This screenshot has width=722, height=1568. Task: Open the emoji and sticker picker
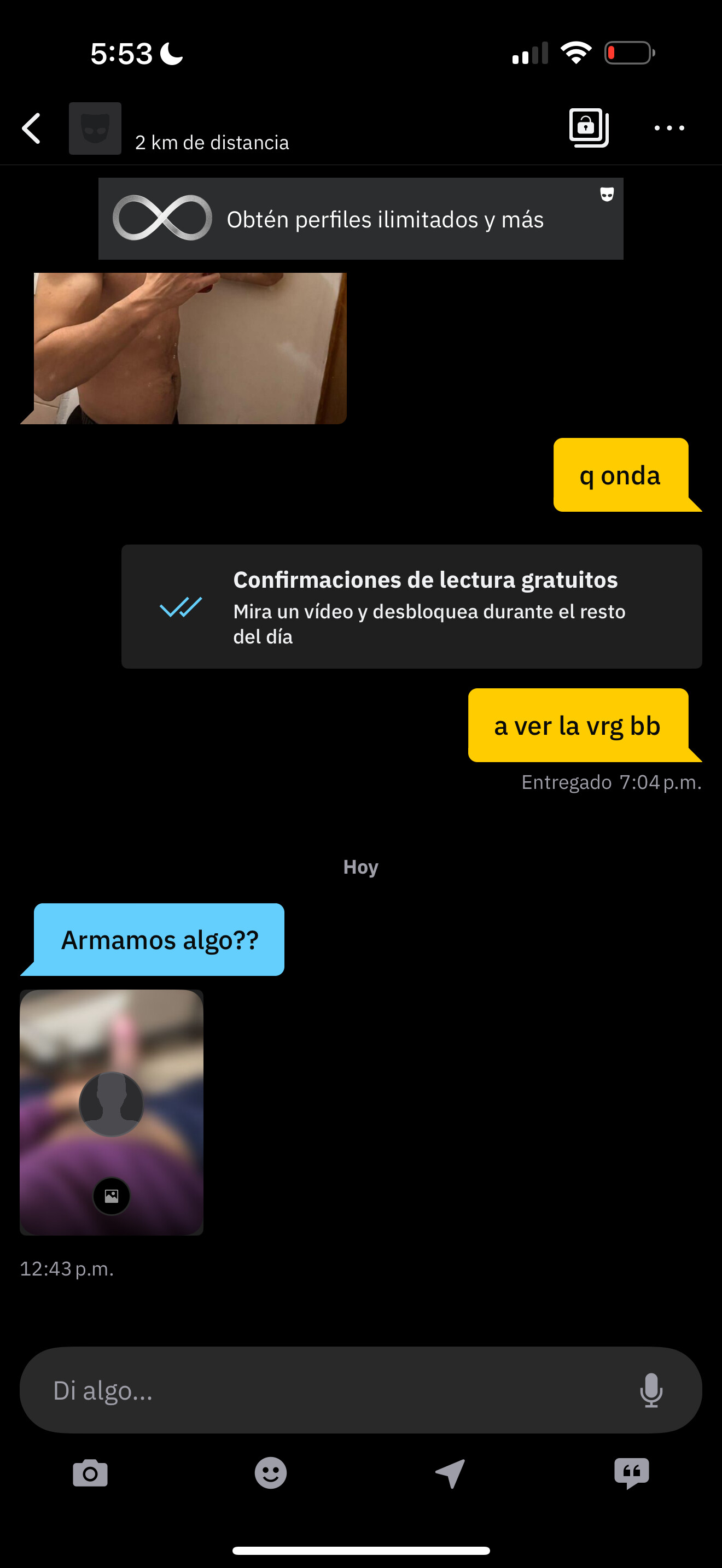(270, 1473)
